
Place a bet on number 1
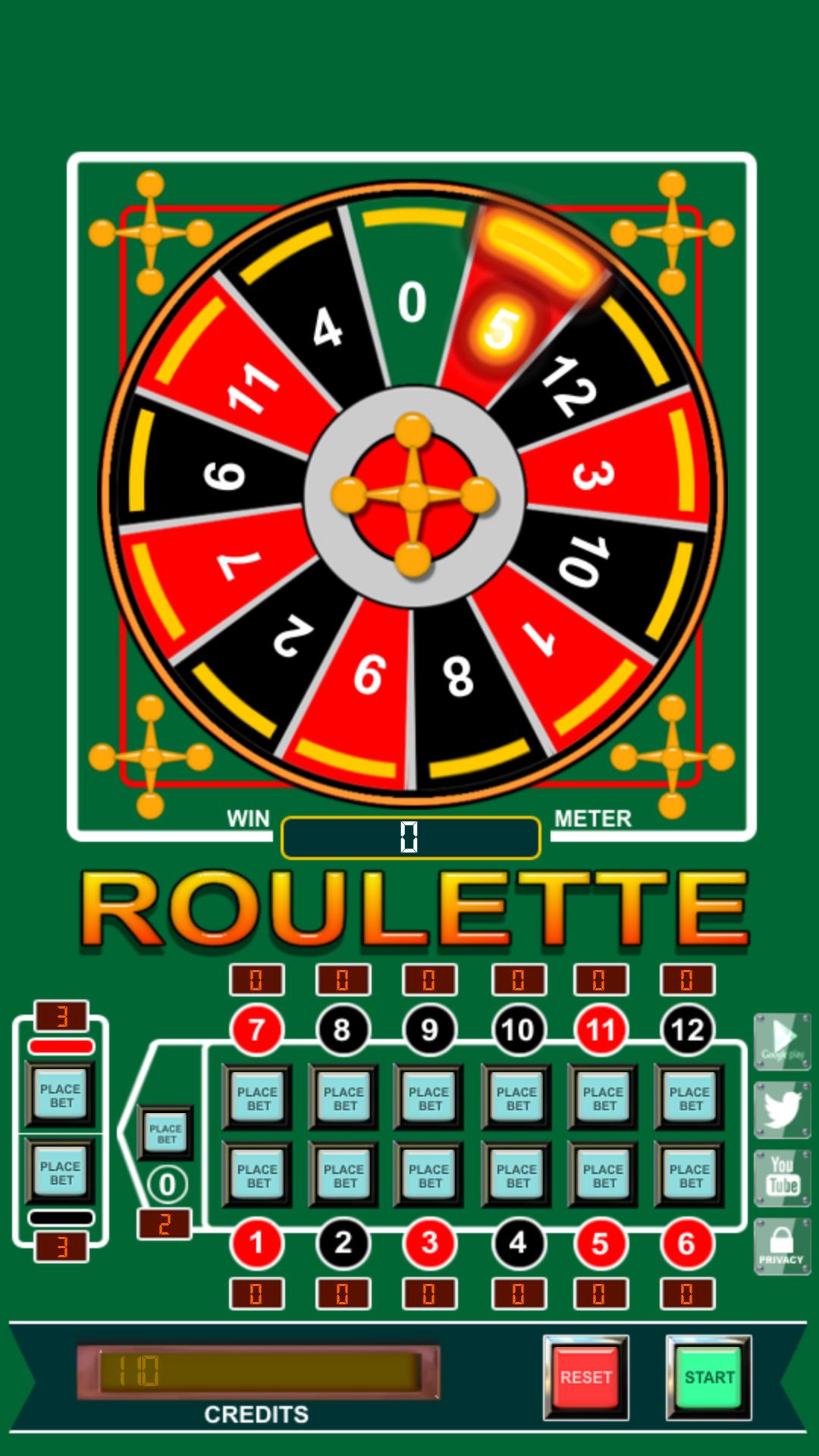click(x=257, y=1175)
